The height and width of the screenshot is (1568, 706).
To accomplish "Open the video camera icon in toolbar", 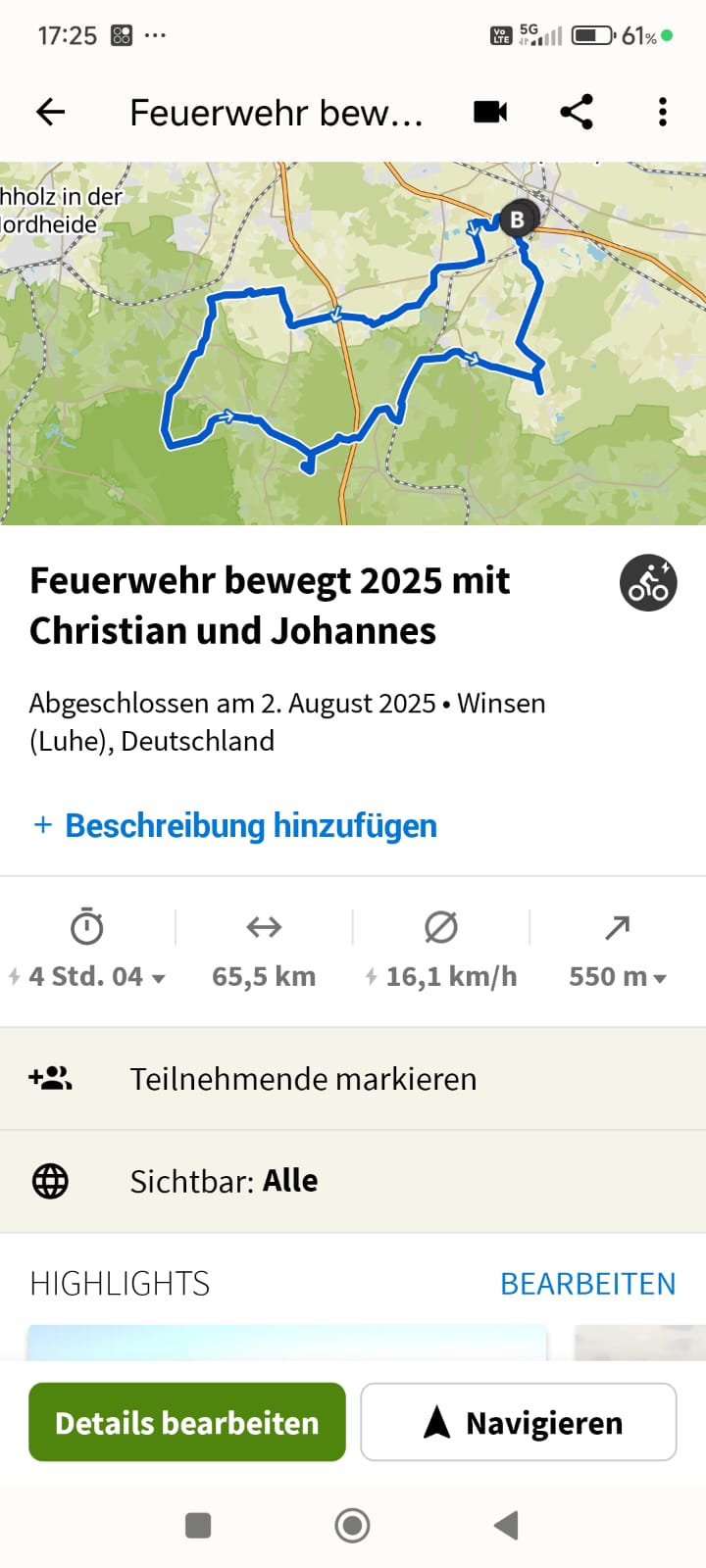I will (x=490, y=112).
